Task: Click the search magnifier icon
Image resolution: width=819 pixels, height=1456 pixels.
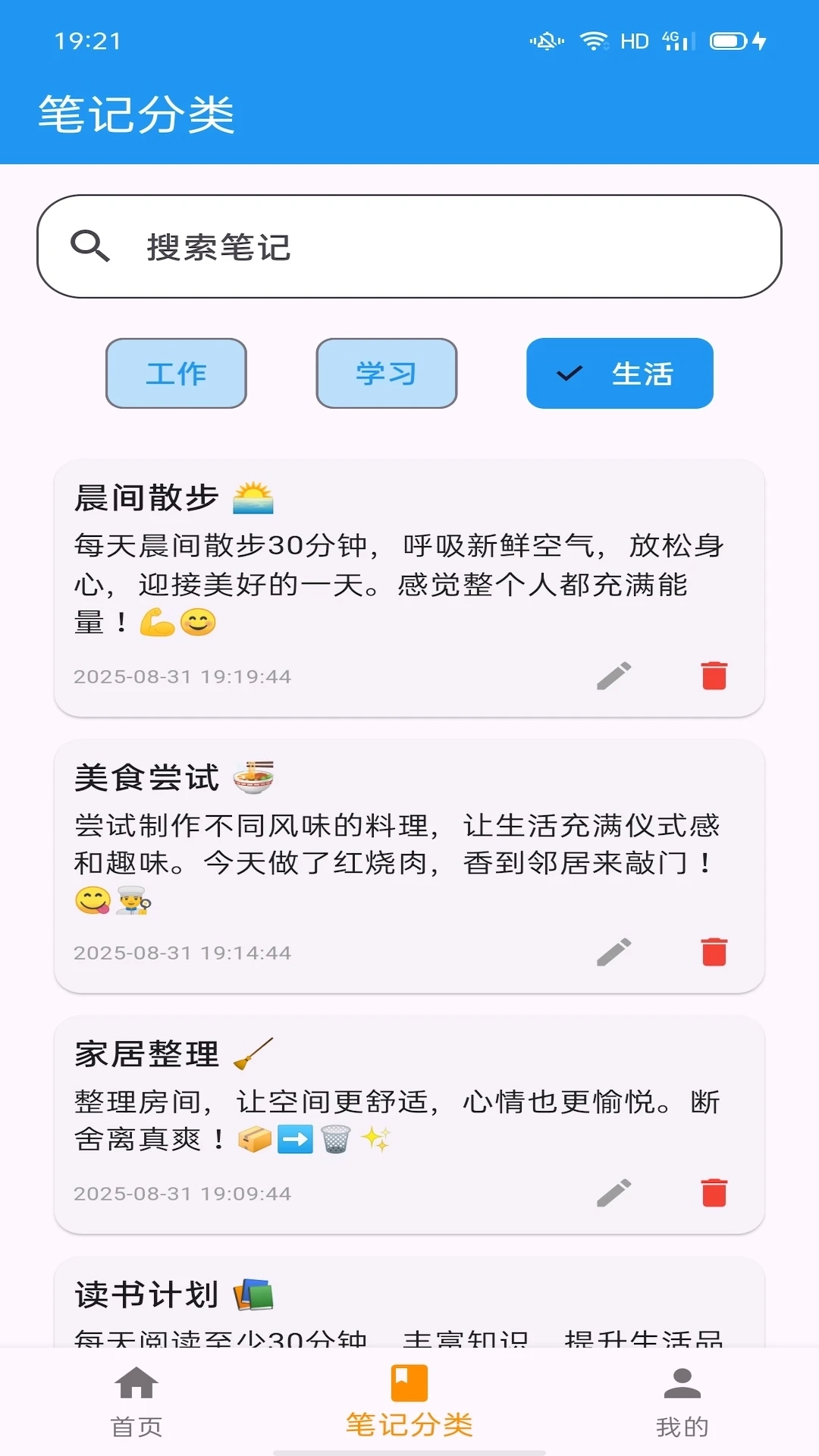Action: point(91,246)
